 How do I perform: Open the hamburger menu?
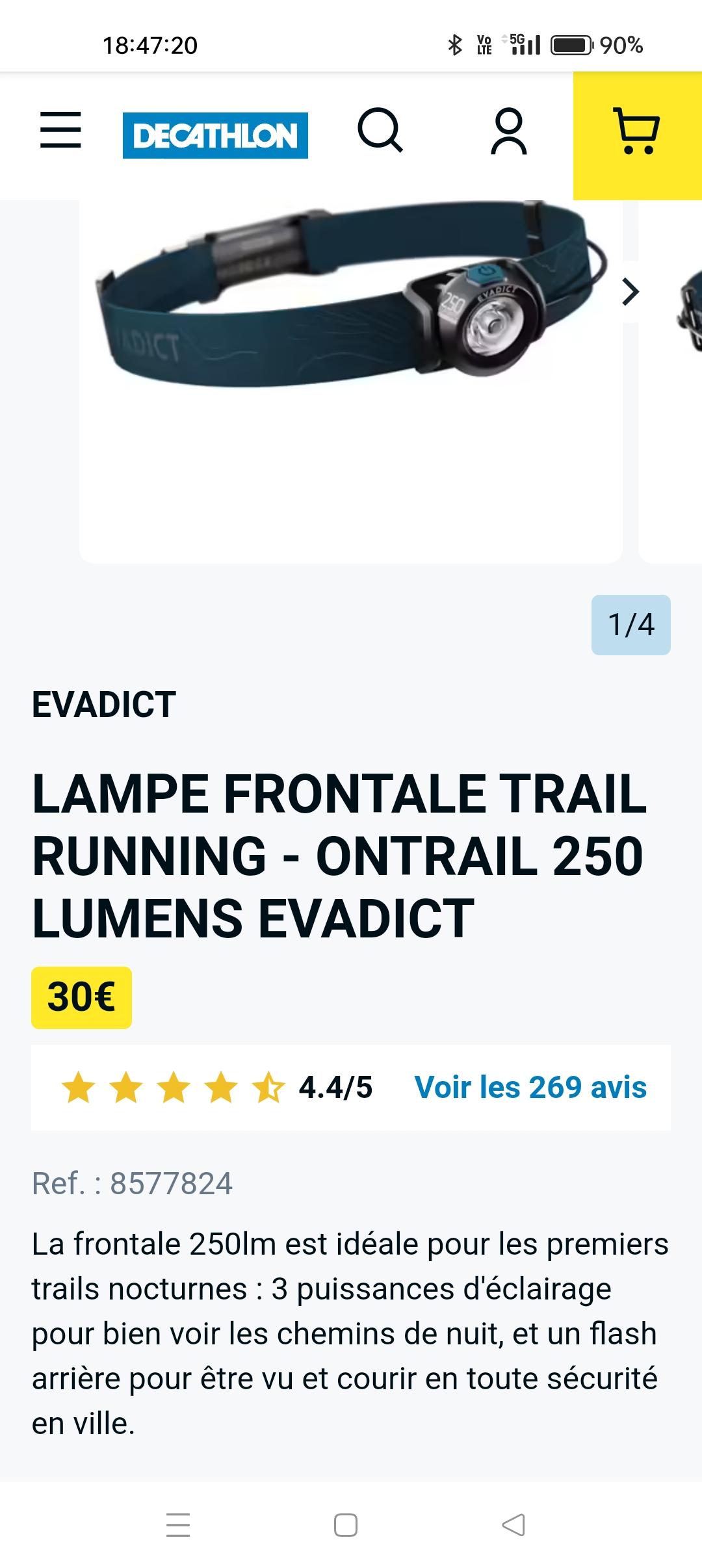click(60, 130)
